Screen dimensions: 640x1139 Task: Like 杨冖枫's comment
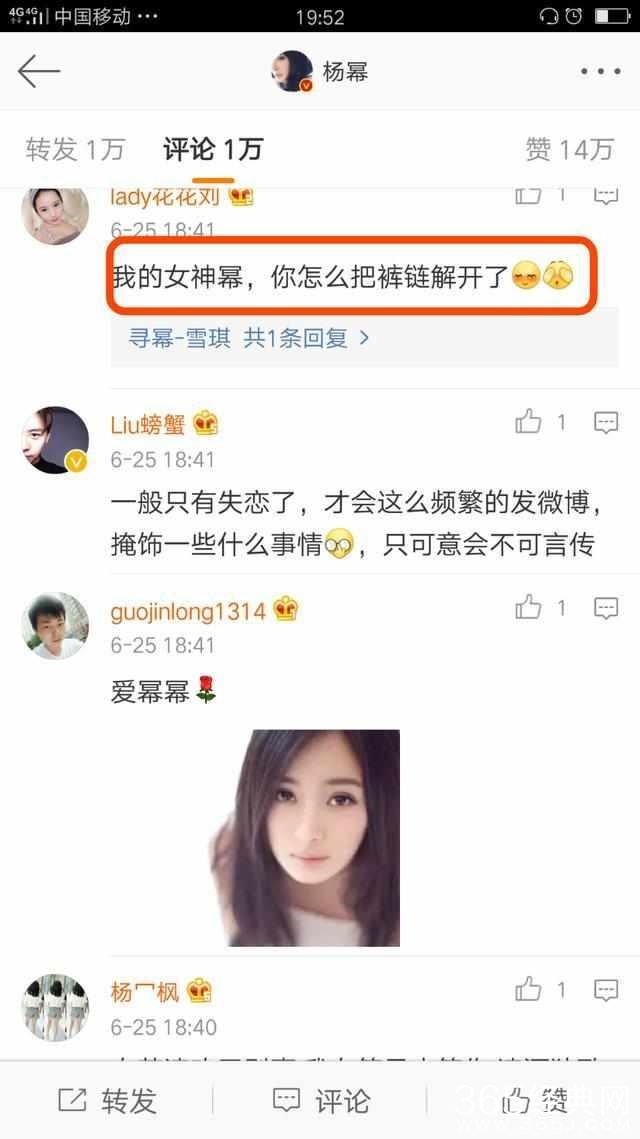point(529,990)
